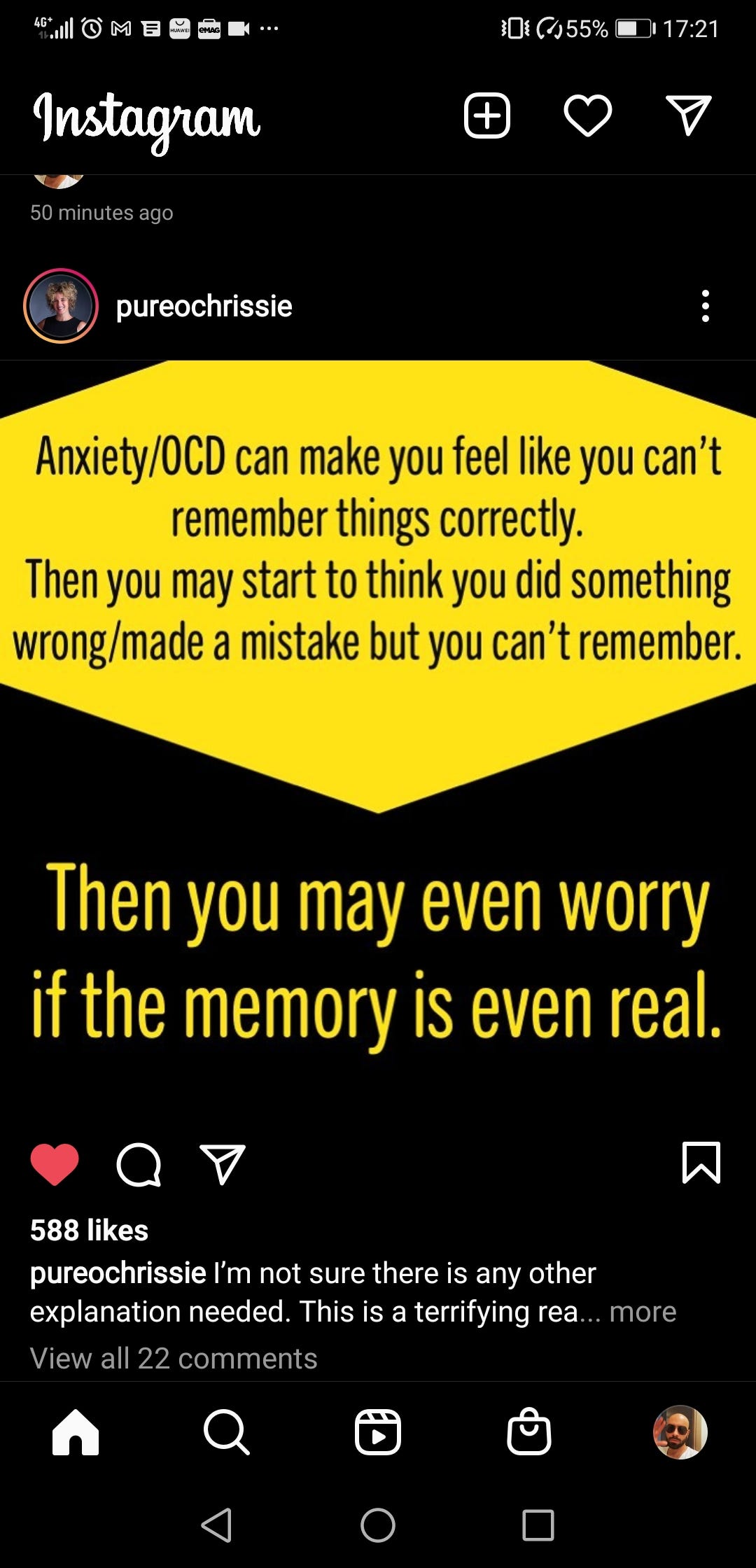Open direct messages inbox
Viewport: 756px width, 1568px height.
tap(689, 115)
